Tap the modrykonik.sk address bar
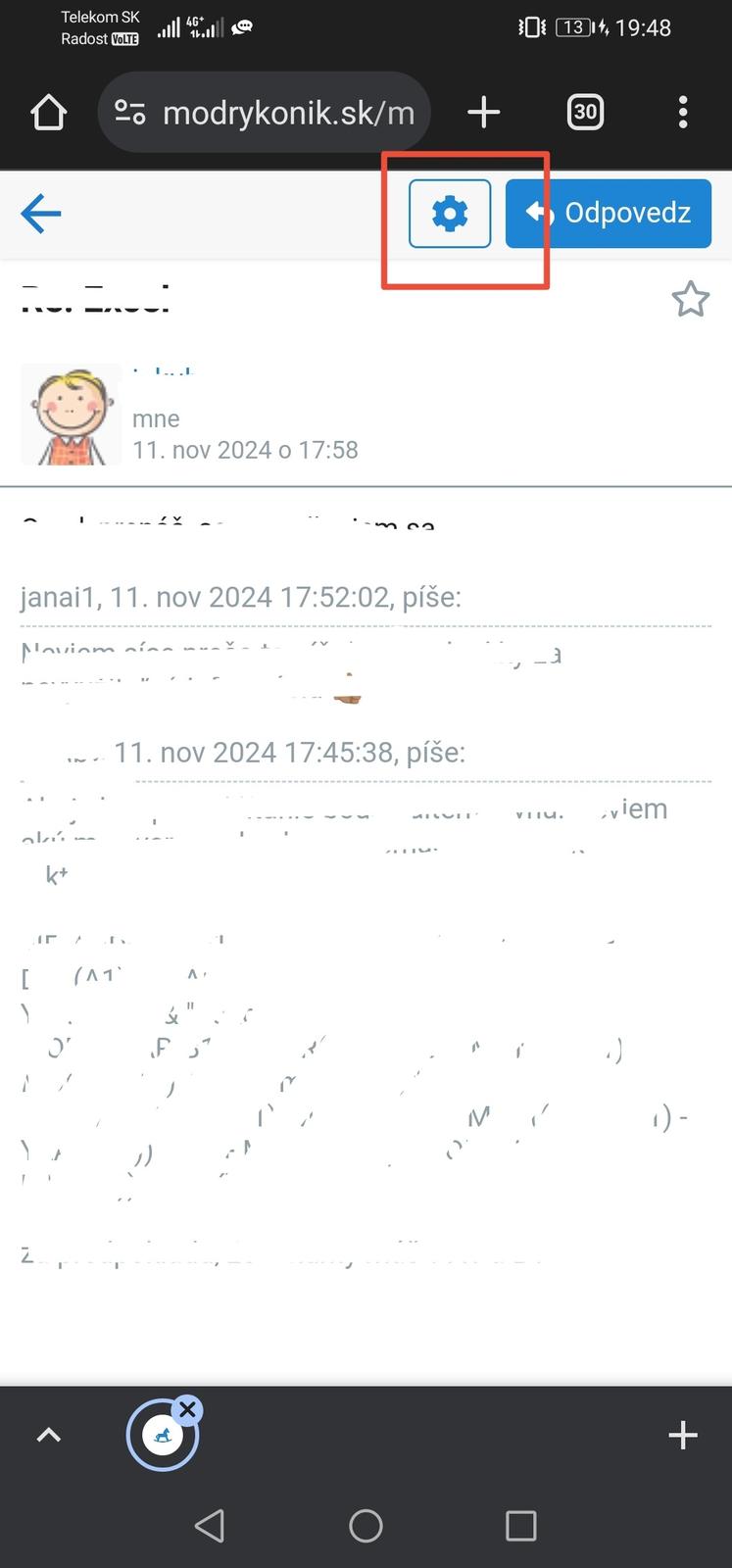 [x=265, y=113]
